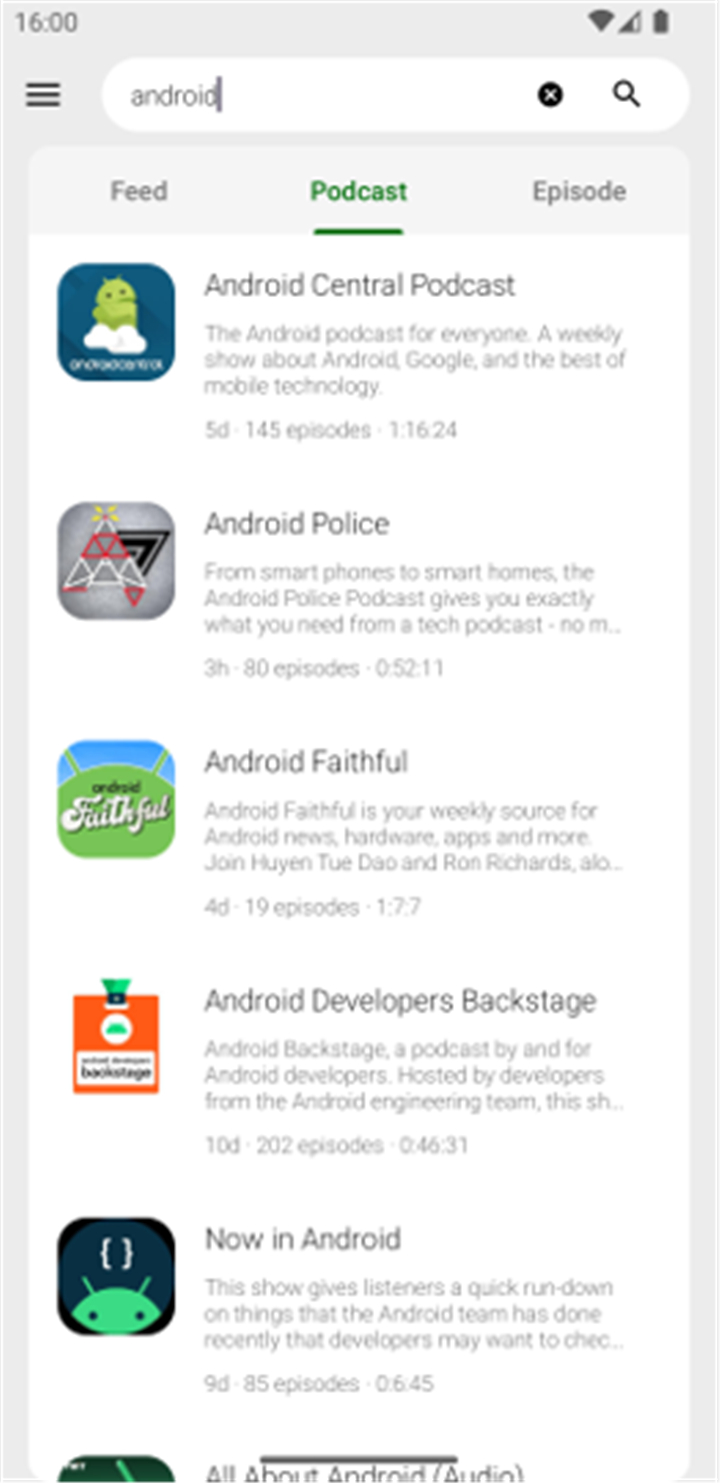Image resolution: width=720 pixels, height=1483 pixels.
Task: Tap the magnifier search icon
Action: click(x=627, y=95)
